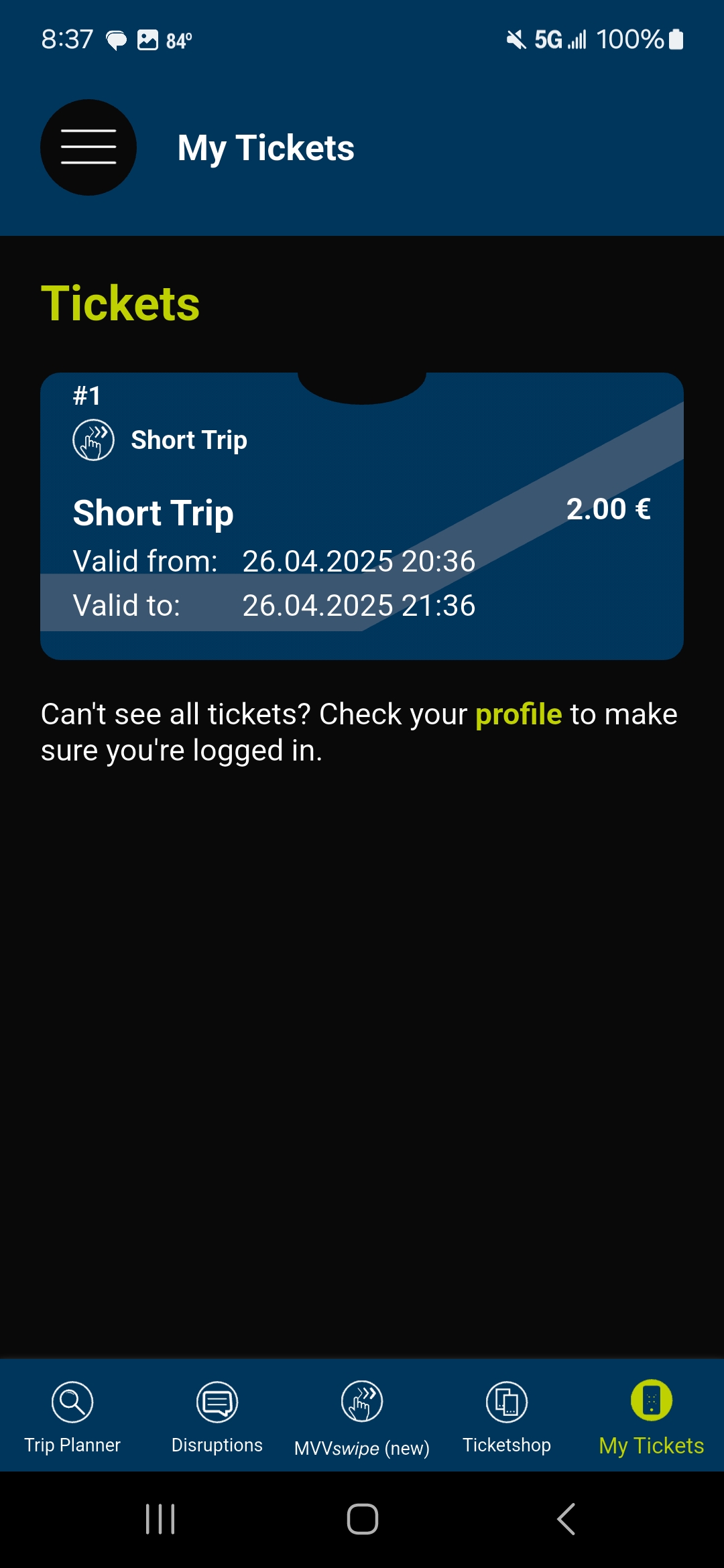Select the My Tickets tab
This screenshot has height=1568, width=724.
[651, 1415]
